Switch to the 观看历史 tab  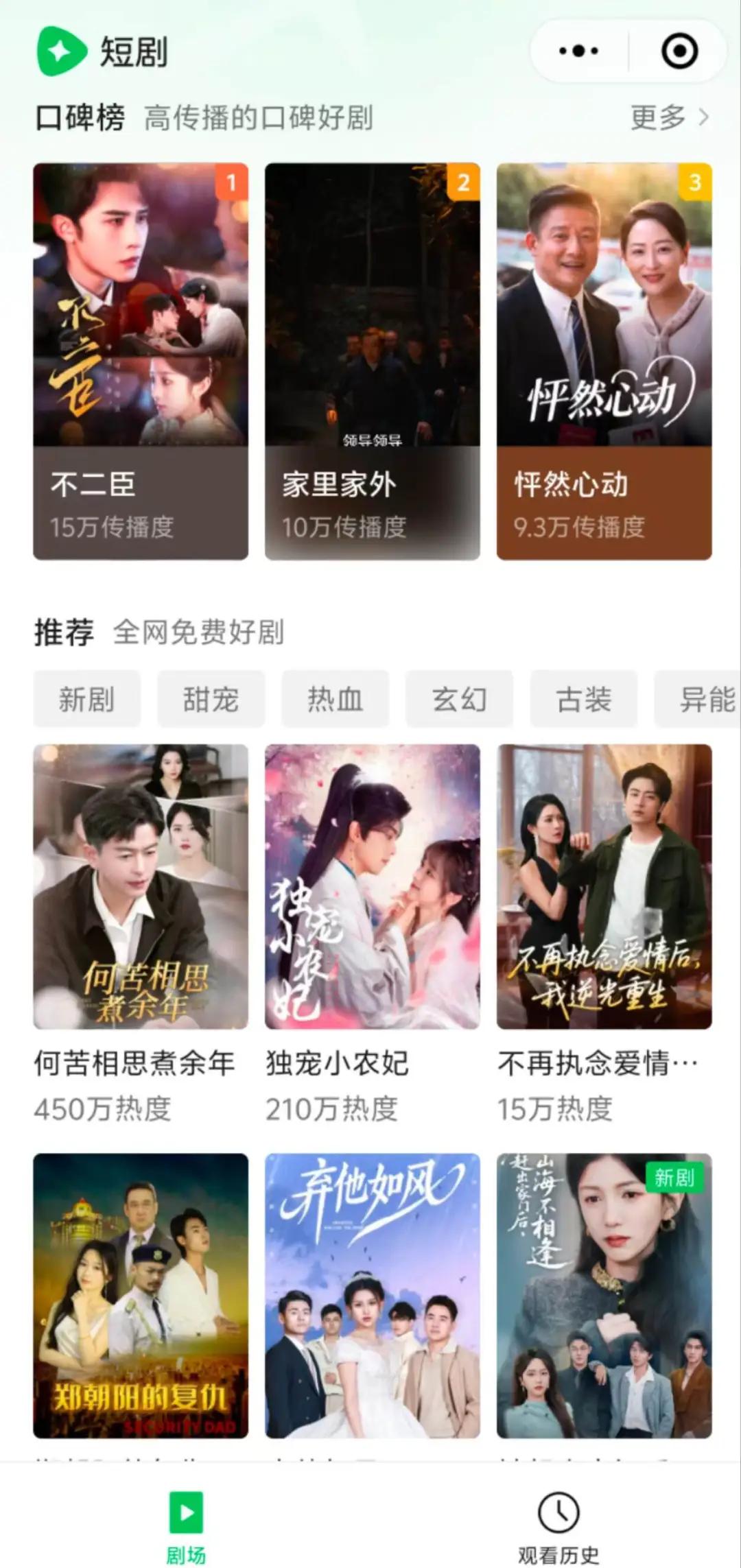click(558, 1524)
